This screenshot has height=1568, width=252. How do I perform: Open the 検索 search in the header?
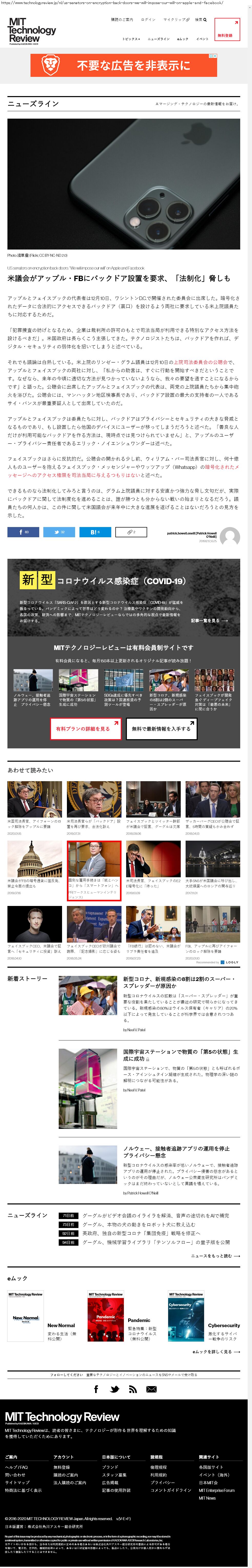coord(201,19)
